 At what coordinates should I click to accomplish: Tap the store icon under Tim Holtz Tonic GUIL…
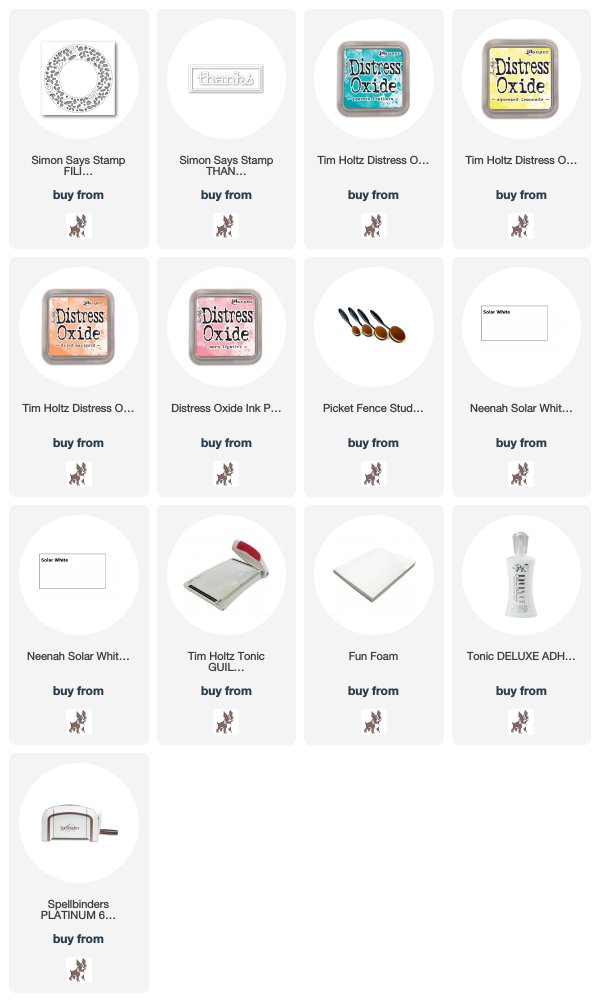click(226, 722)
